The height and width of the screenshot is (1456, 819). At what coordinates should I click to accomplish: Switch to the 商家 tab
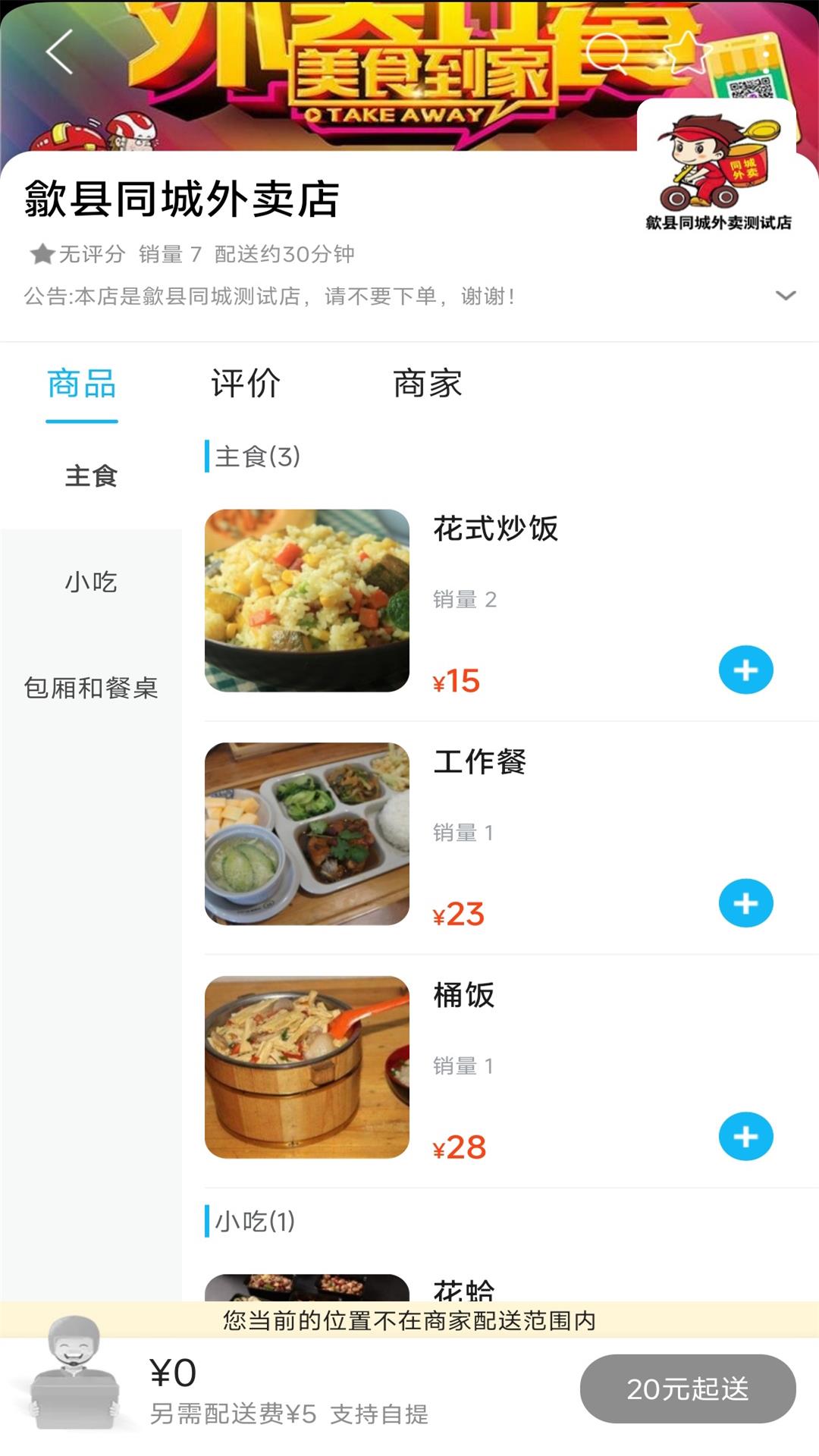tap(427, 384)
